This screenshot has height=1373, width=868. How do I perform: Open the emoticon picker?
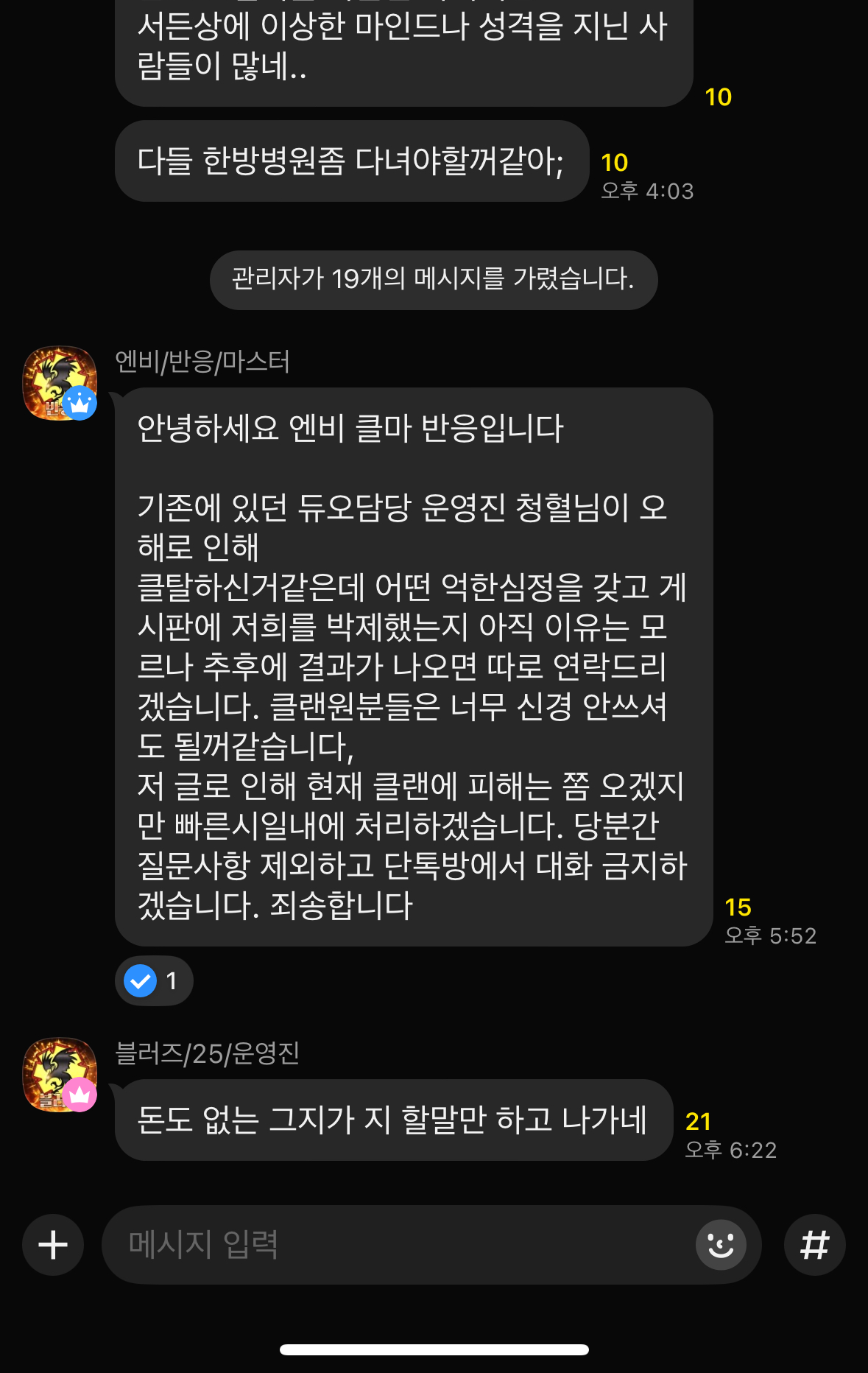[x=721, y=1245]
